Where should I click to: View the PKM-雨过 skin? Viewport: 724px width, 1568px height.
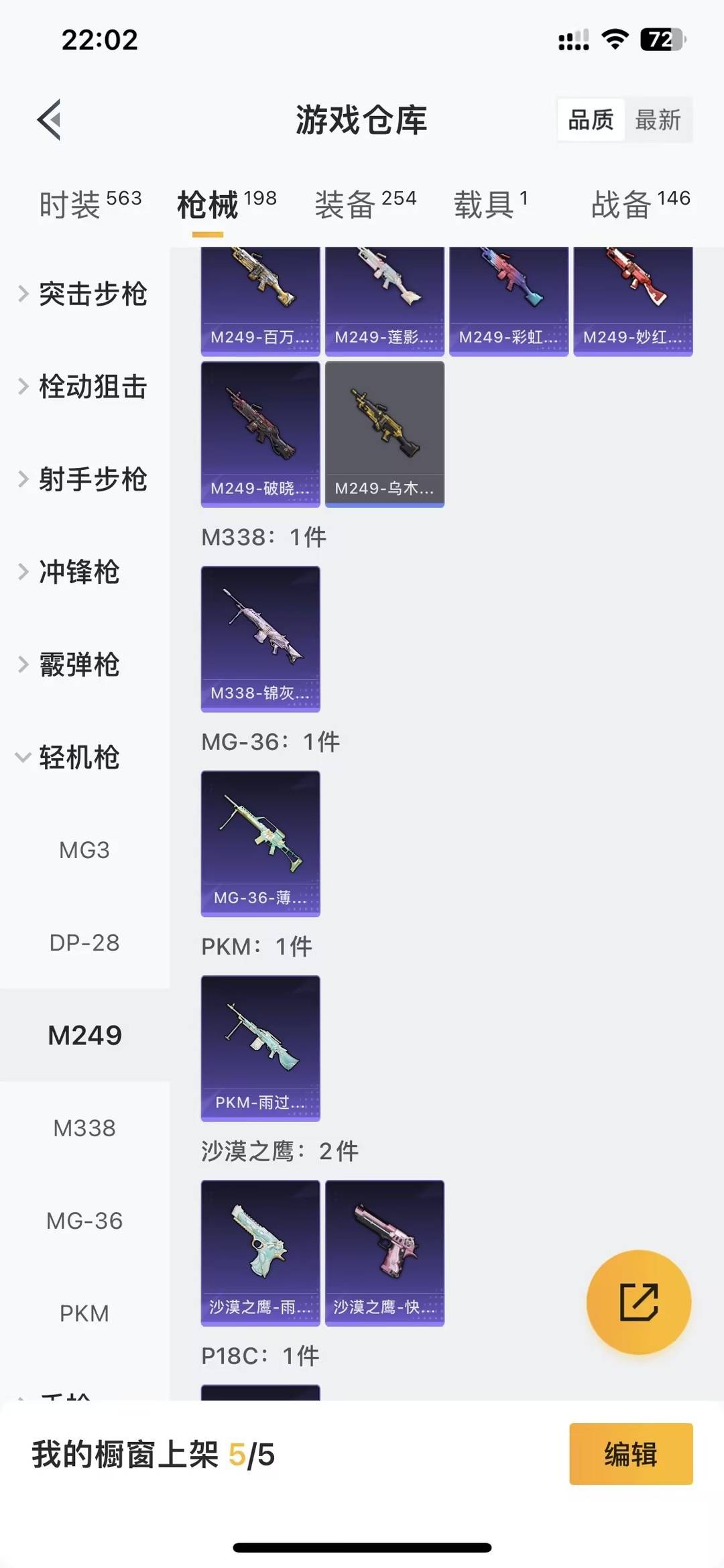pos(260,1049)
